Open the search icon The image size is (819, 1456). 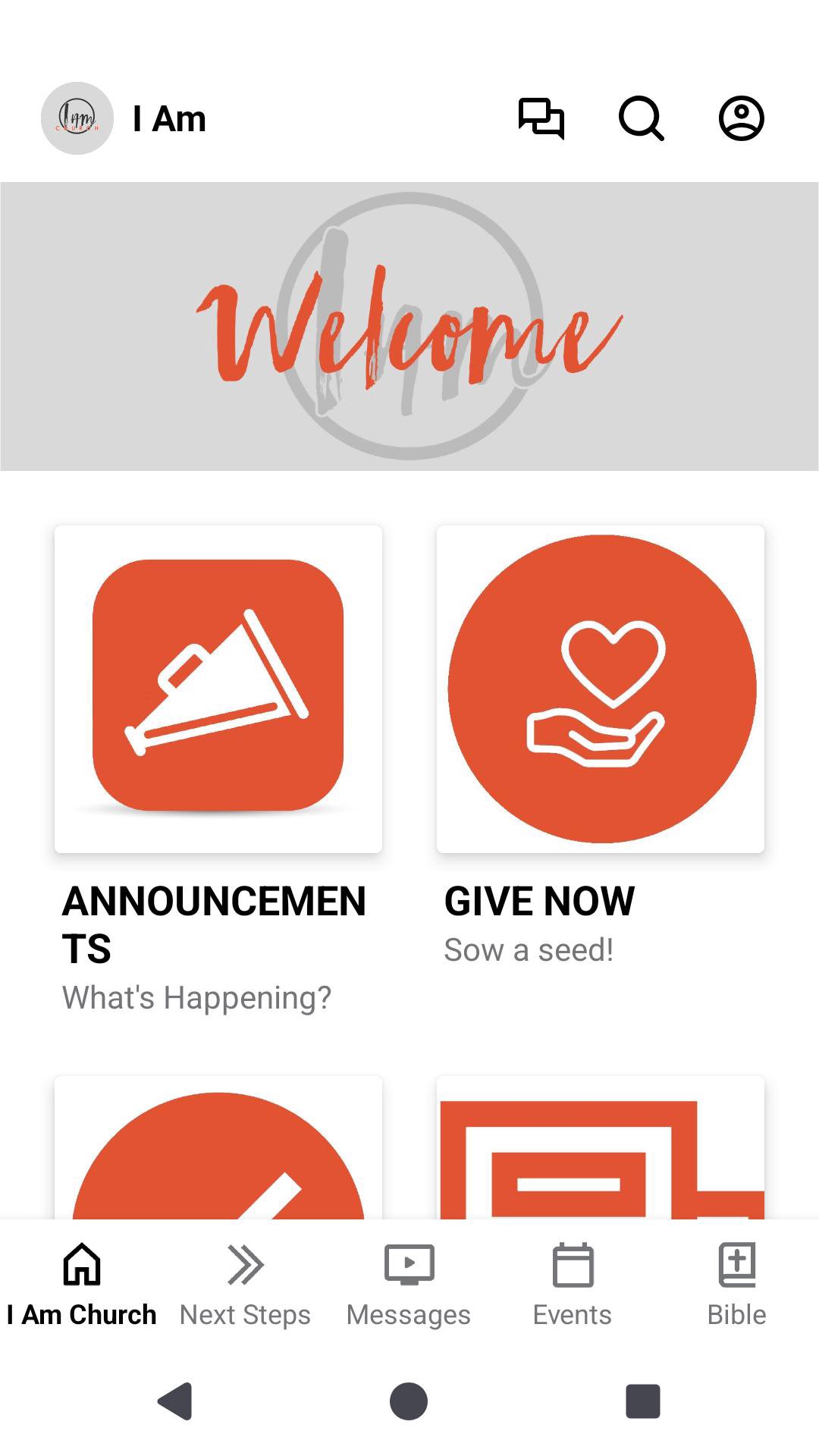[x=641, y=118]
